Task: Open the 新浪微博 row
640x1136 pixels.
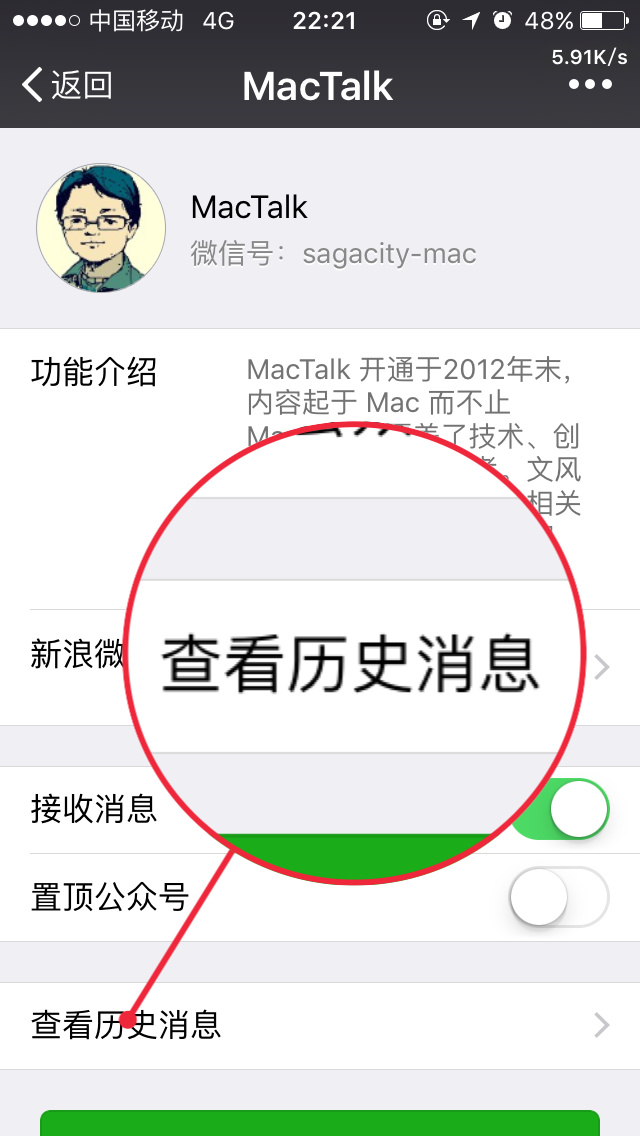Action: [78, 655]
